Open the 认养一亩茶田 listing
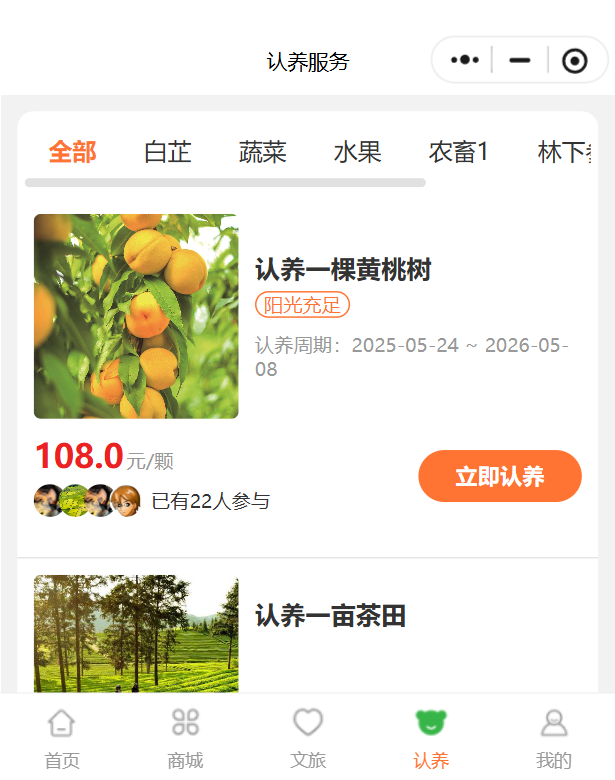Screen dimensions: 615x780 tap(330, 616)
